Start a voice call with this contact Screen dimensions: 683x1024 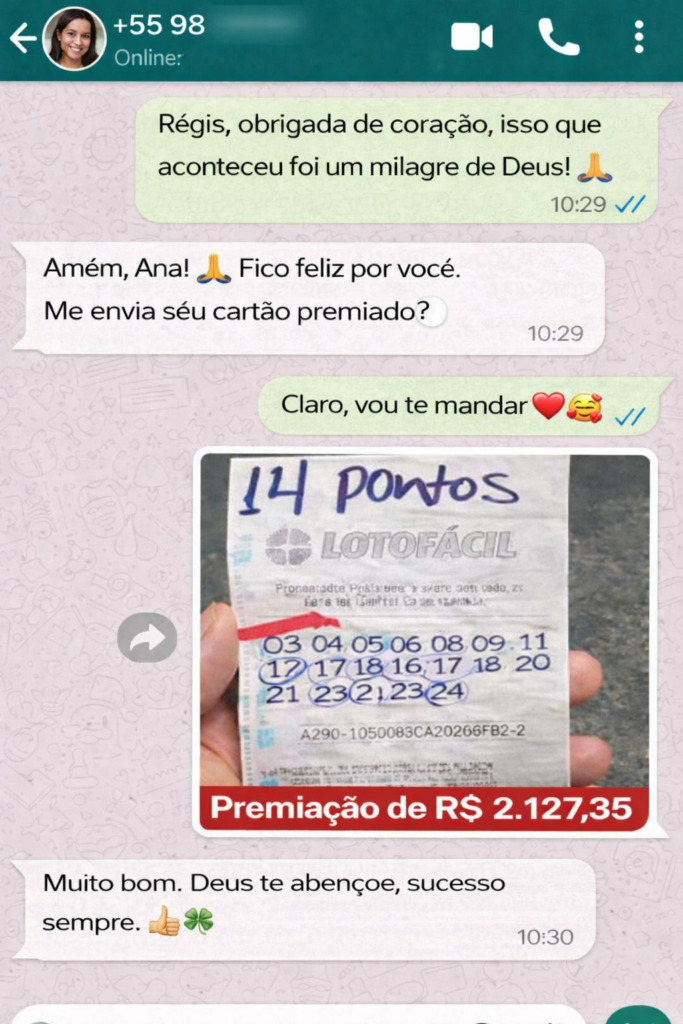pyautogui.click(x=558, y=37)
